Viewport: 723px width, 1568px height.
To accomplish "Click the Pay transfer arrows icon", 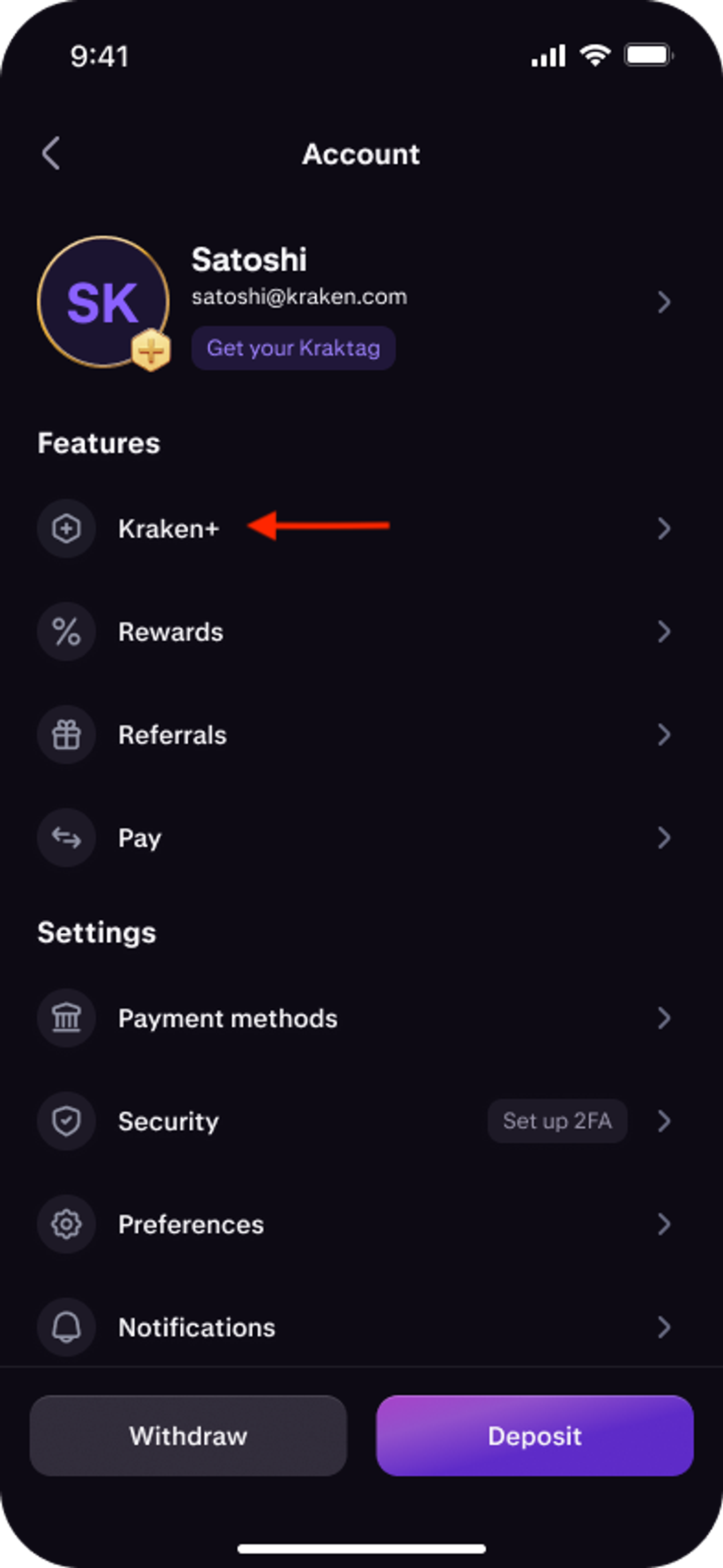I will 66,838.
